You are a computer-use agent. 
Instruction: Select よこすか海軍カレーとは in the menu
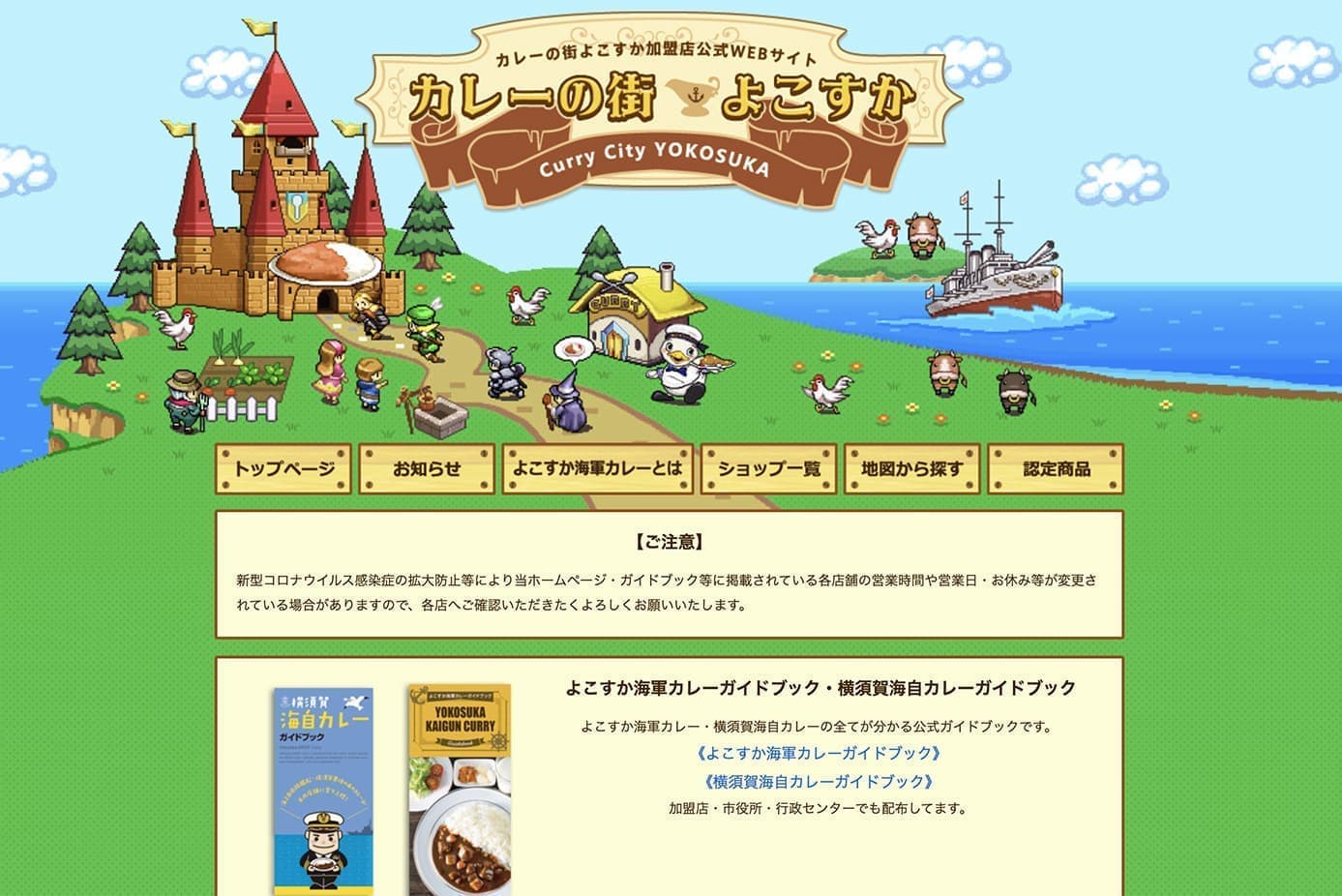click(x=597, y=469)
